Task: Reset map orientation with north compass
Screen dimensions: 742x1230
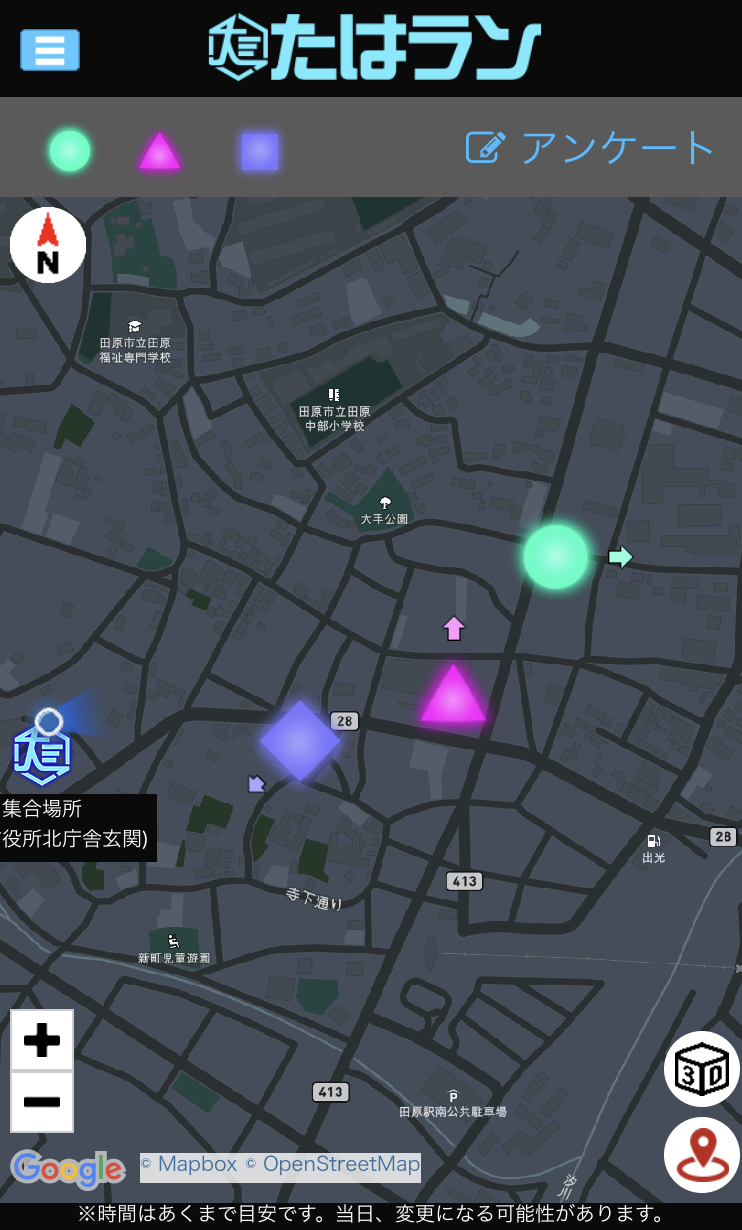Action: (48, 245)
